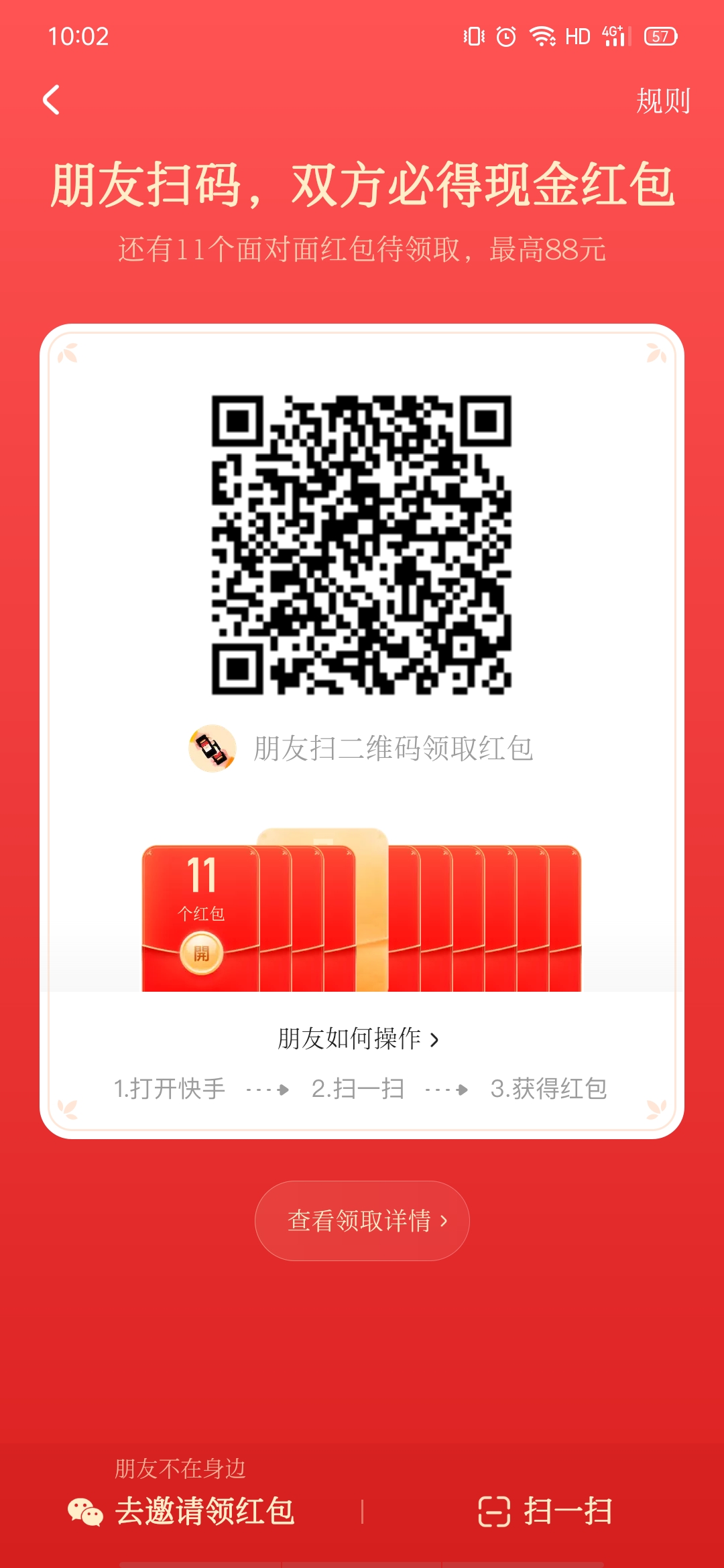Tap 查看领取详情 button

[x=362, y=1221]
